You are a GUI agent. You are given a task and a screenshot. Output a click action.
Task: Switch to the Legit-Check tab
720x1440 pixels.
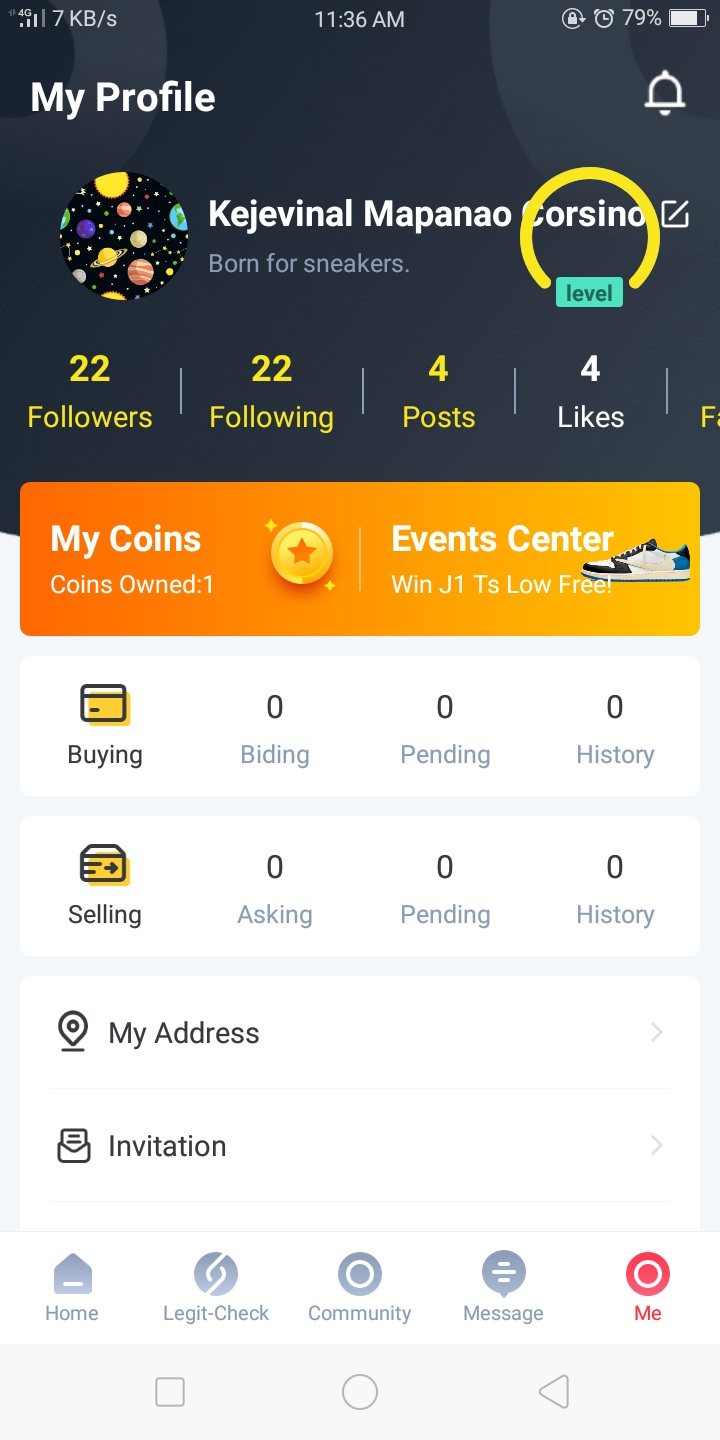tap(216, 1288)
